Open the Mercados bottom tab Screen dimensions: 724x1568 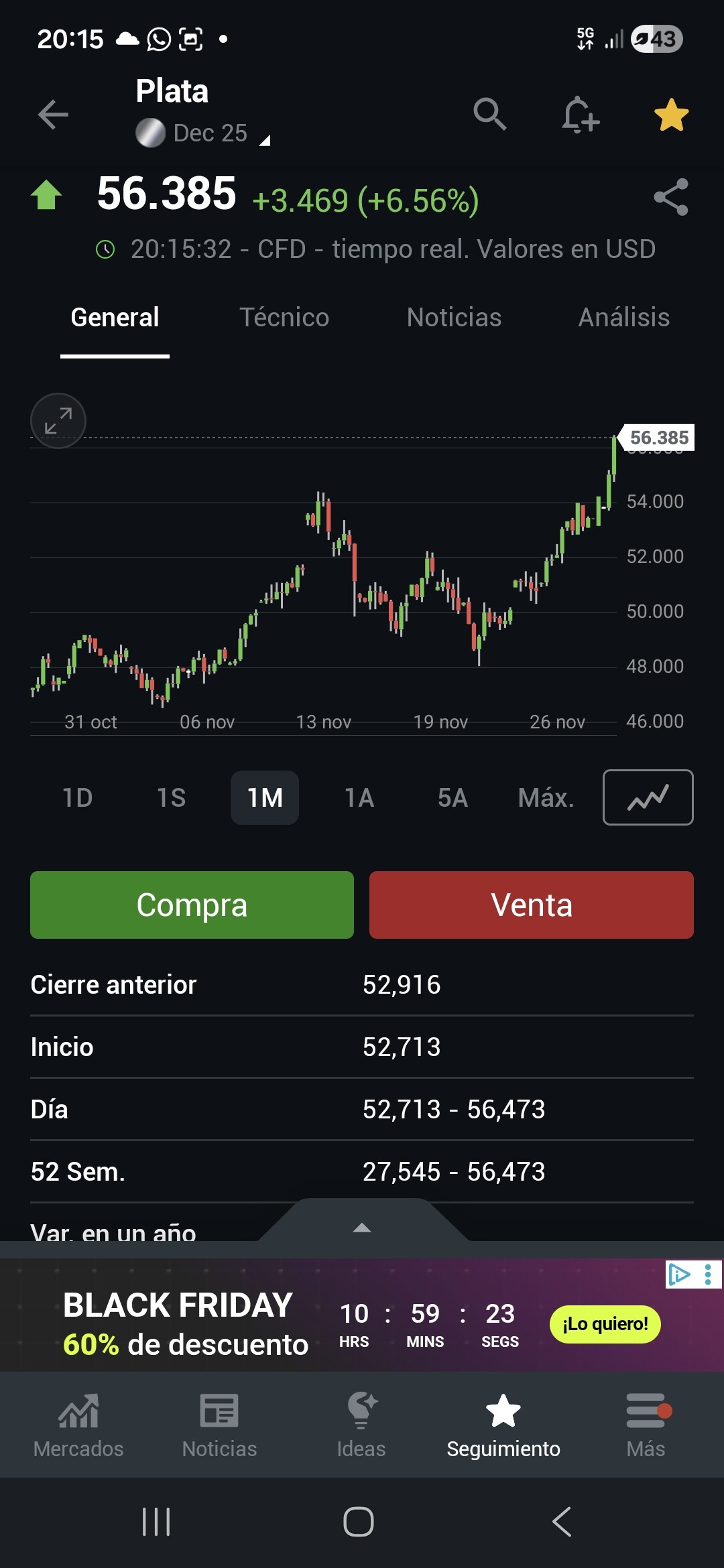[78, 1425]
